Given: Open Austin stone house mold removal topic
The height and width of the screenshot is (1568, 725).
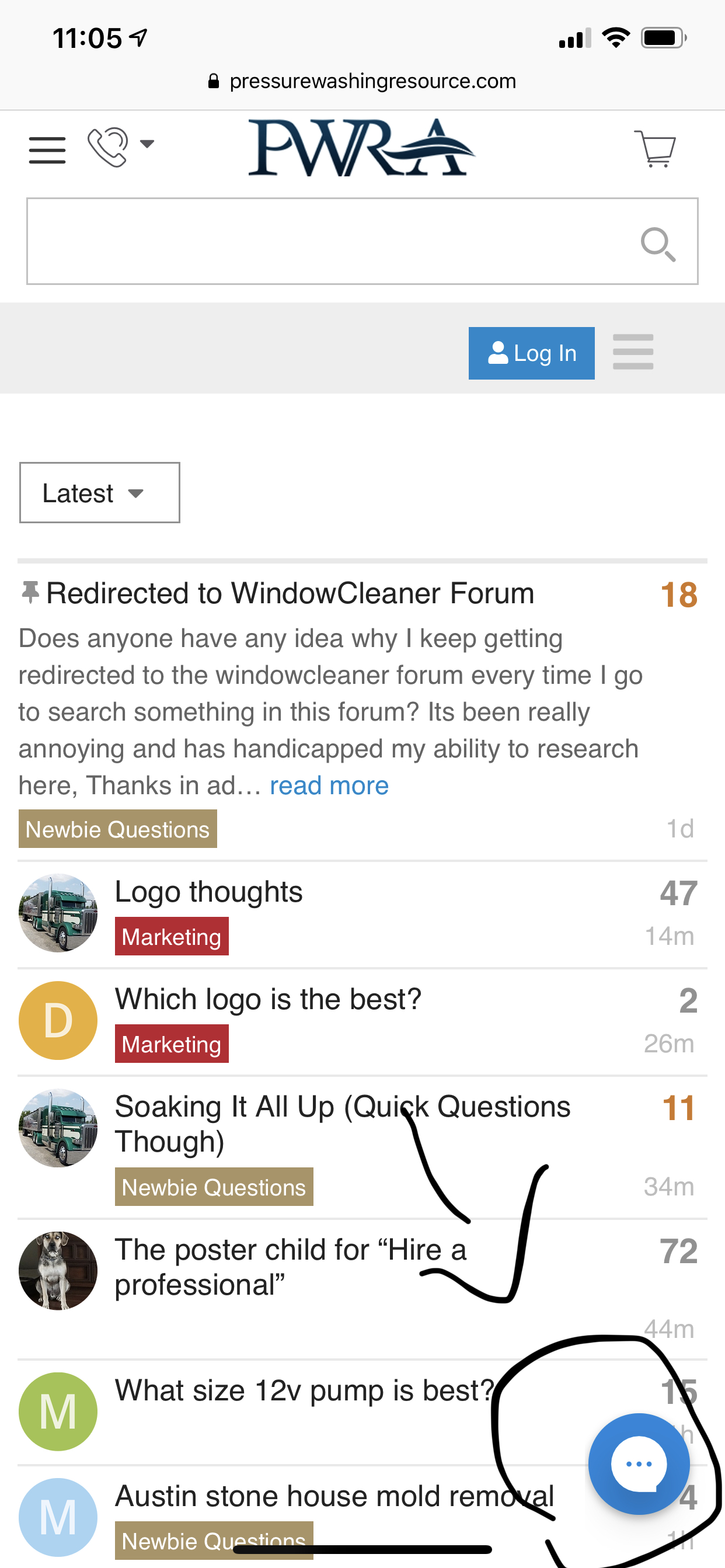Looking at the screenshot, I should click(x=334, y=1496).
